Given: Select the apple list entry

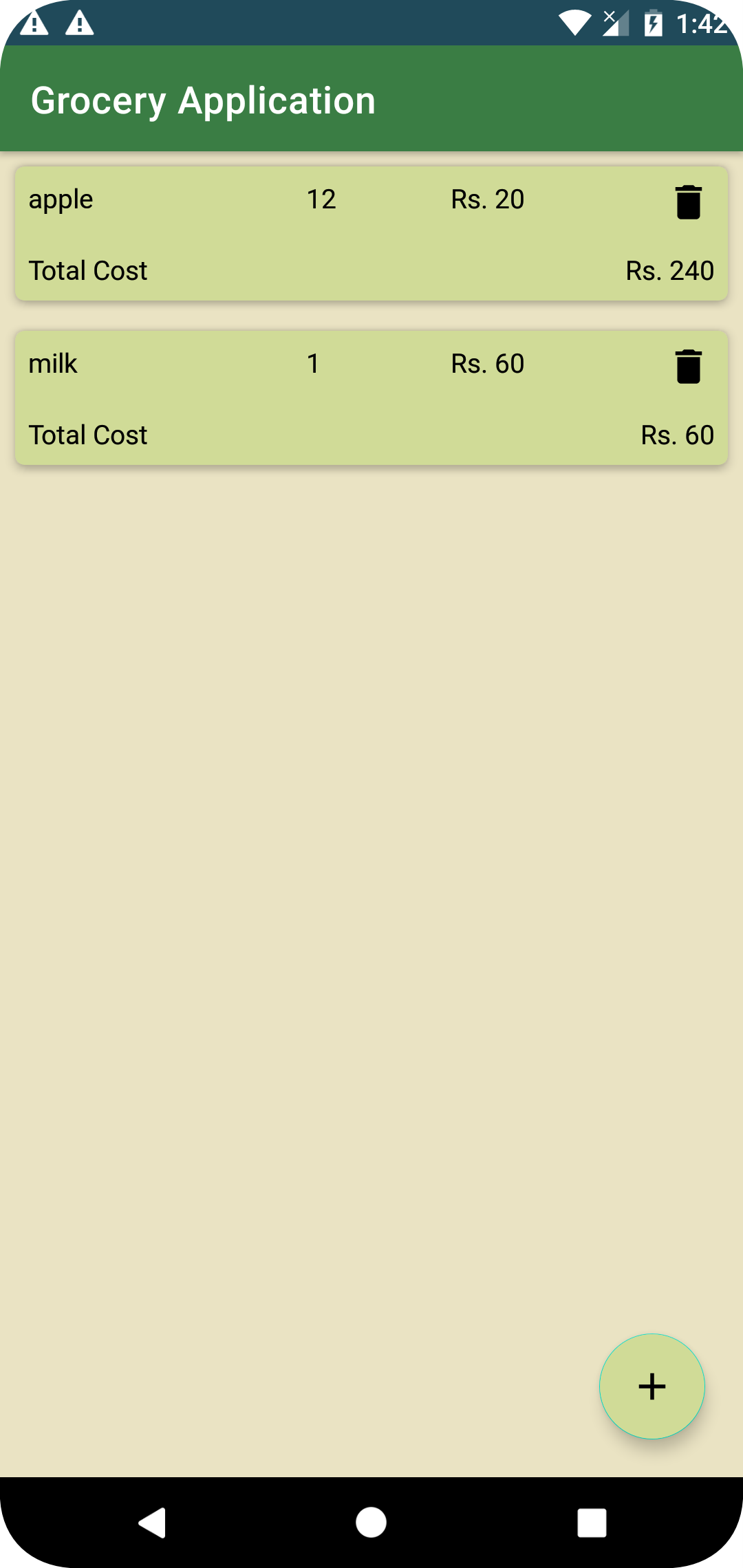Looking at the screenshot, I should (61, 199).
